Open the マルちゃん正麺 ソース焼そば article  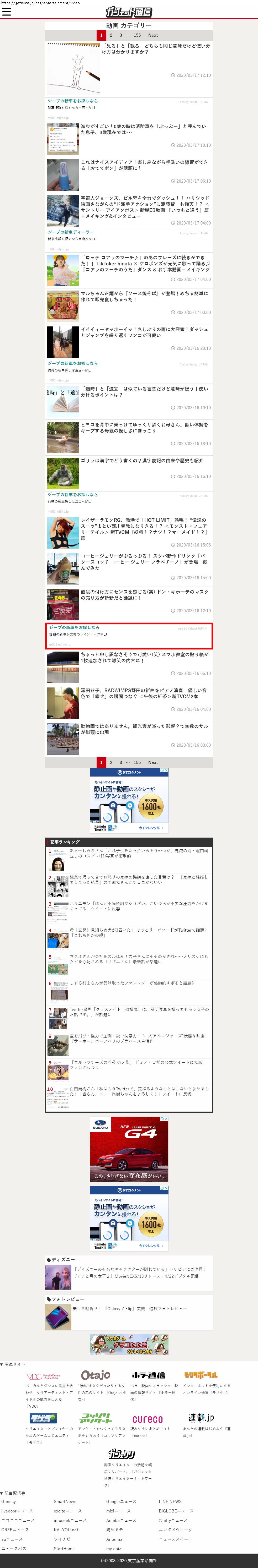tap(145, 296)
